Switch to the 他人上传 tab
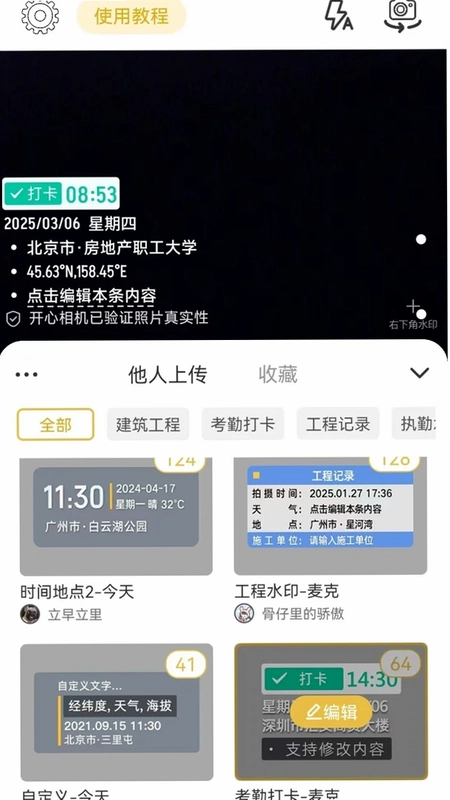 [167, 374]
